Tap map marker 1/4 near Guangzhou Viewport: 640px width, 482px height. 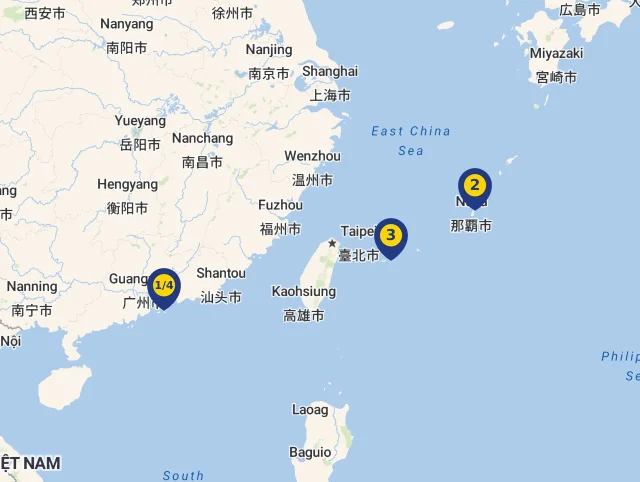(164, 287)
